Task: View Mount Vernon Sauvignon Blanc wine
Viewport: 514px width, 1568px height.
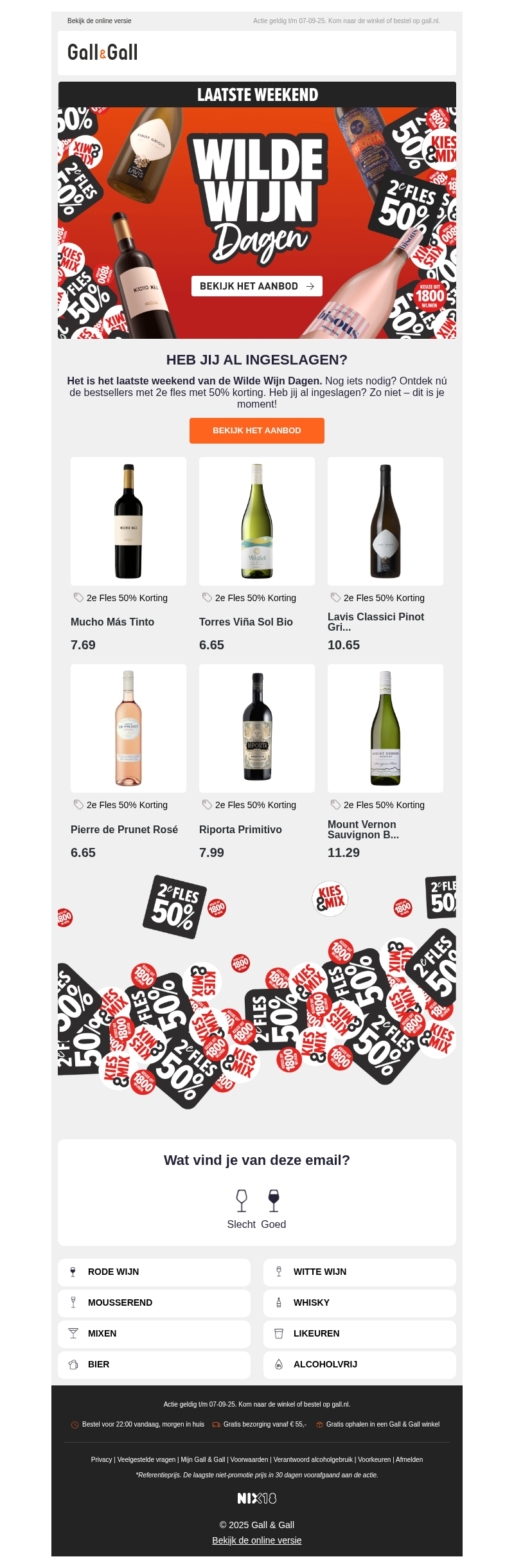Action: 385,728
